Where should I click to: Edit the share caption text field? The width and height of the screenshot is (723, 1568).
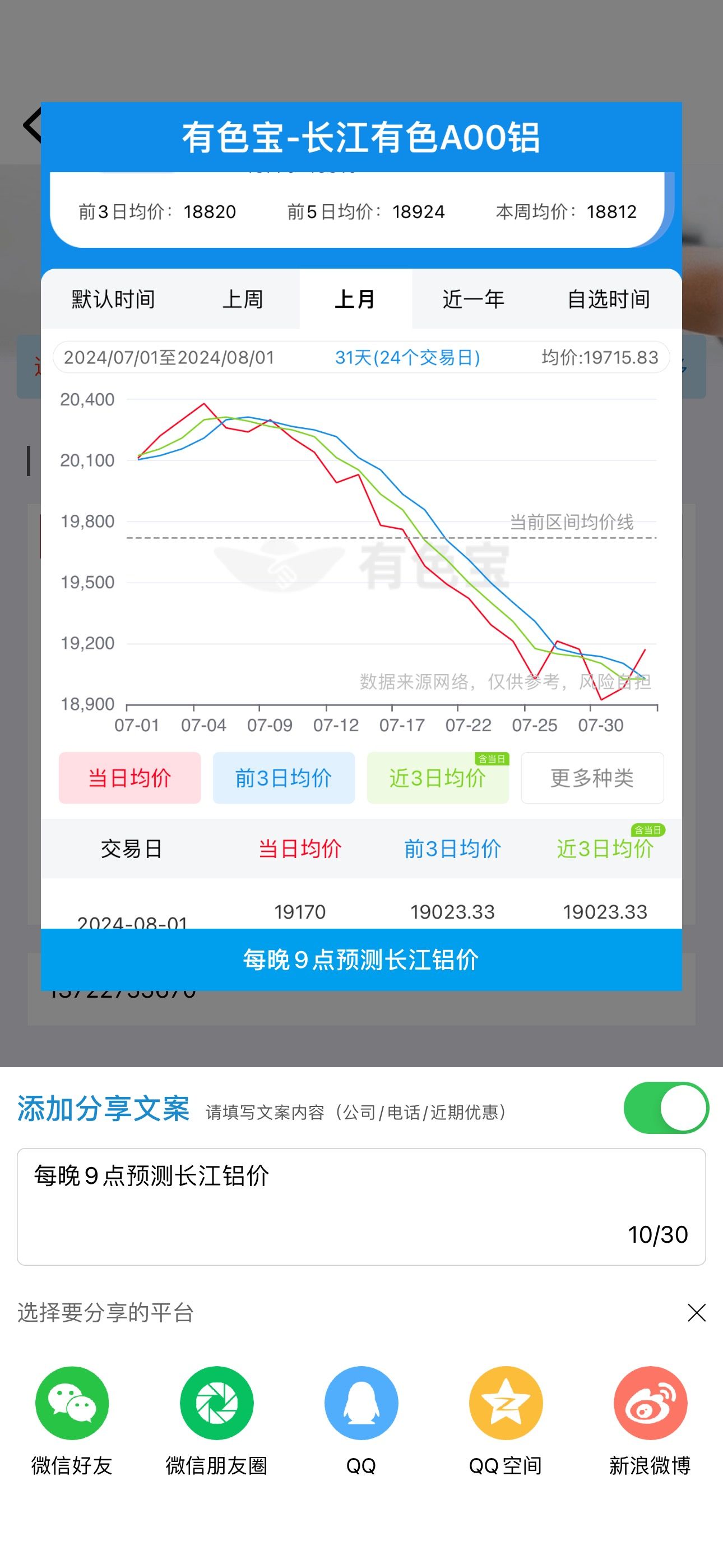coord(361,1206)
